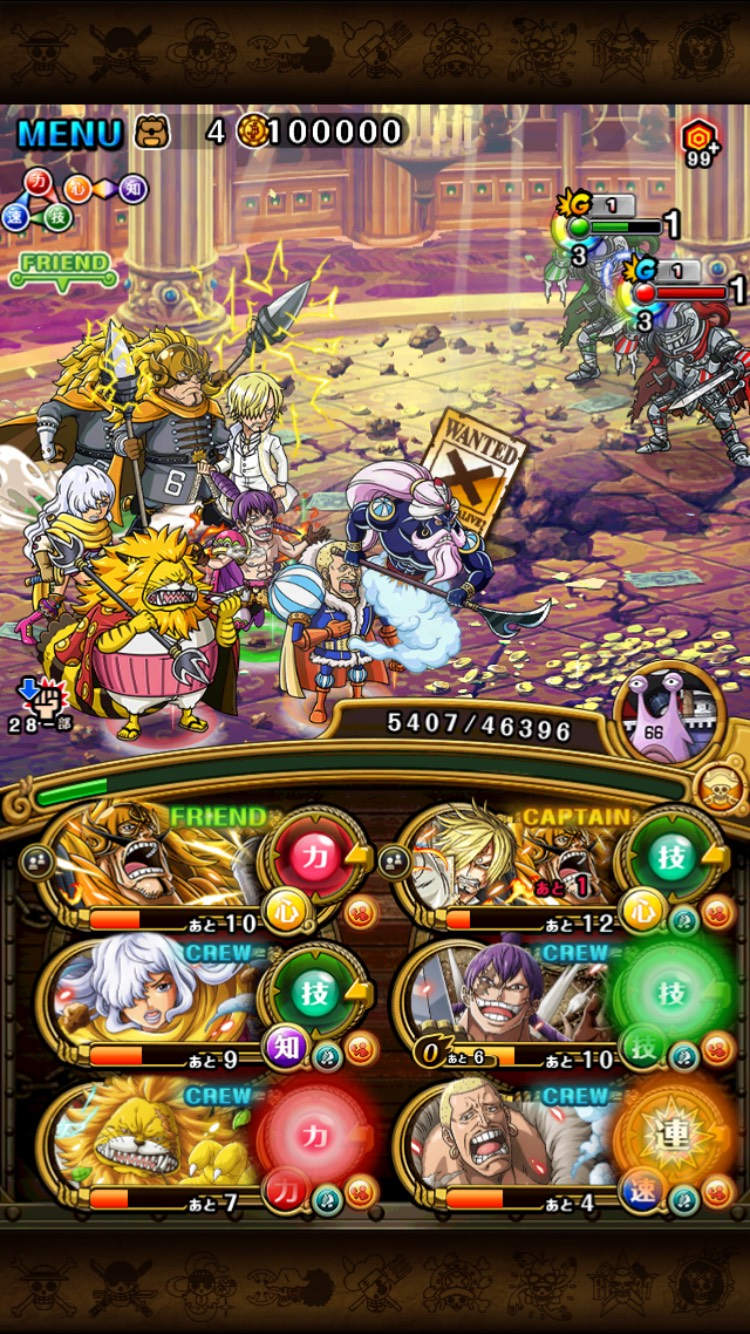Open the MENU button
The width and height of the screenshot is (750, 1334).
pyautogui.click(x=69, y=132)
